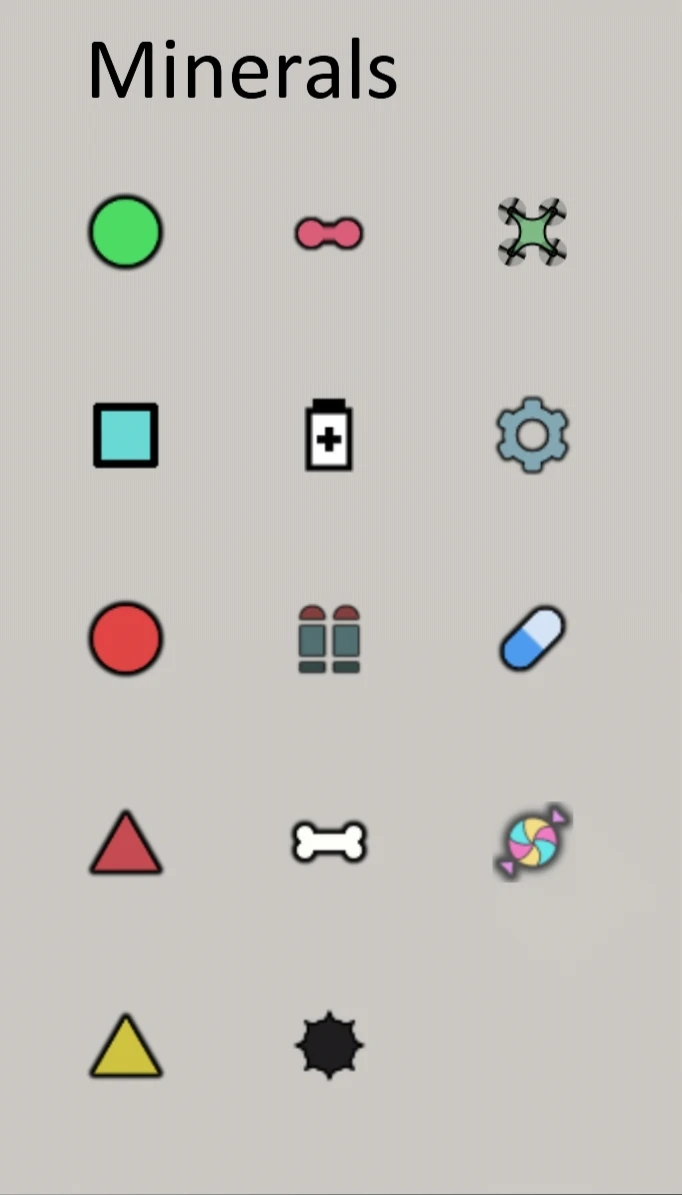The height and width of the screenshot is (1195, 682).
Task: Choose the red triangle mineral
Action: pos(126,846)
